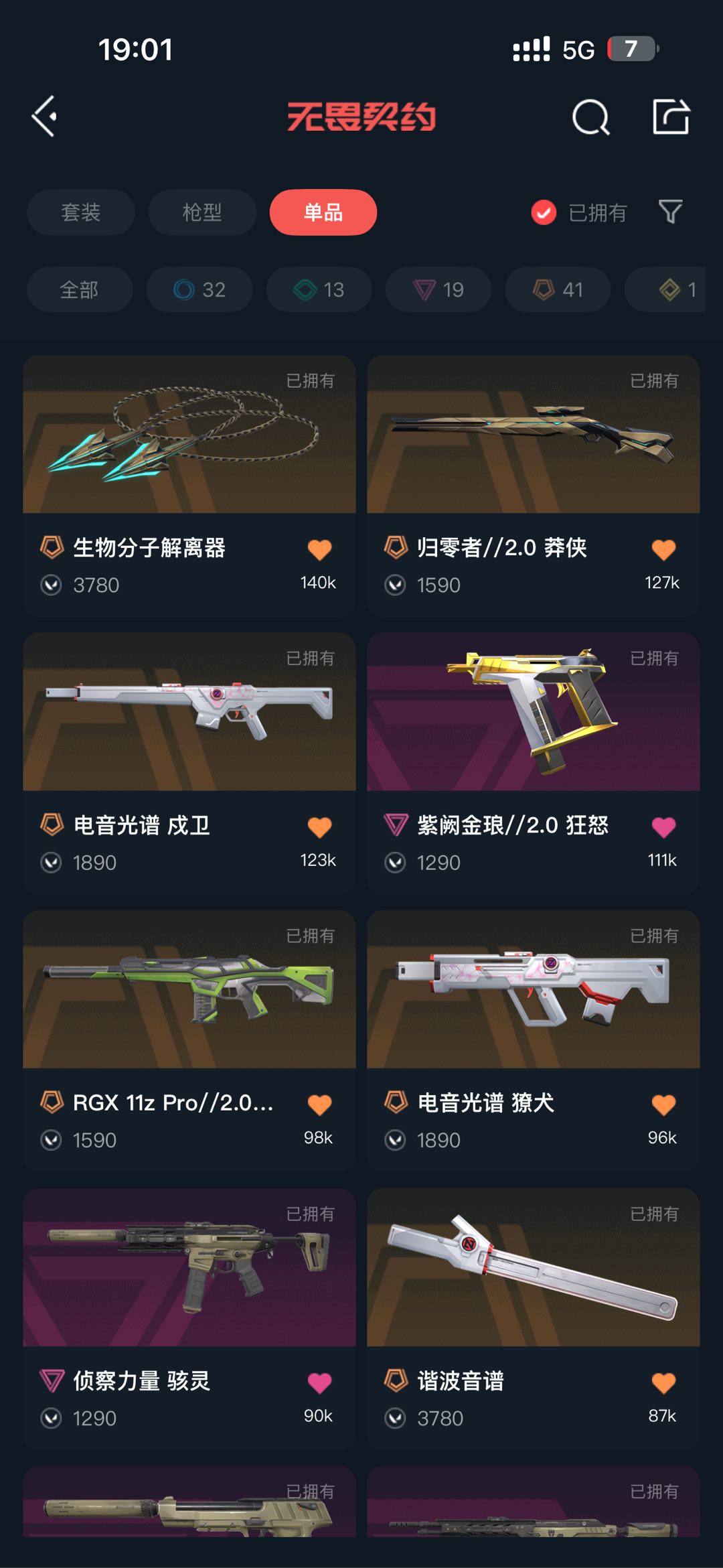Uncheck the 已拥有 checkbox

(544, 212)
